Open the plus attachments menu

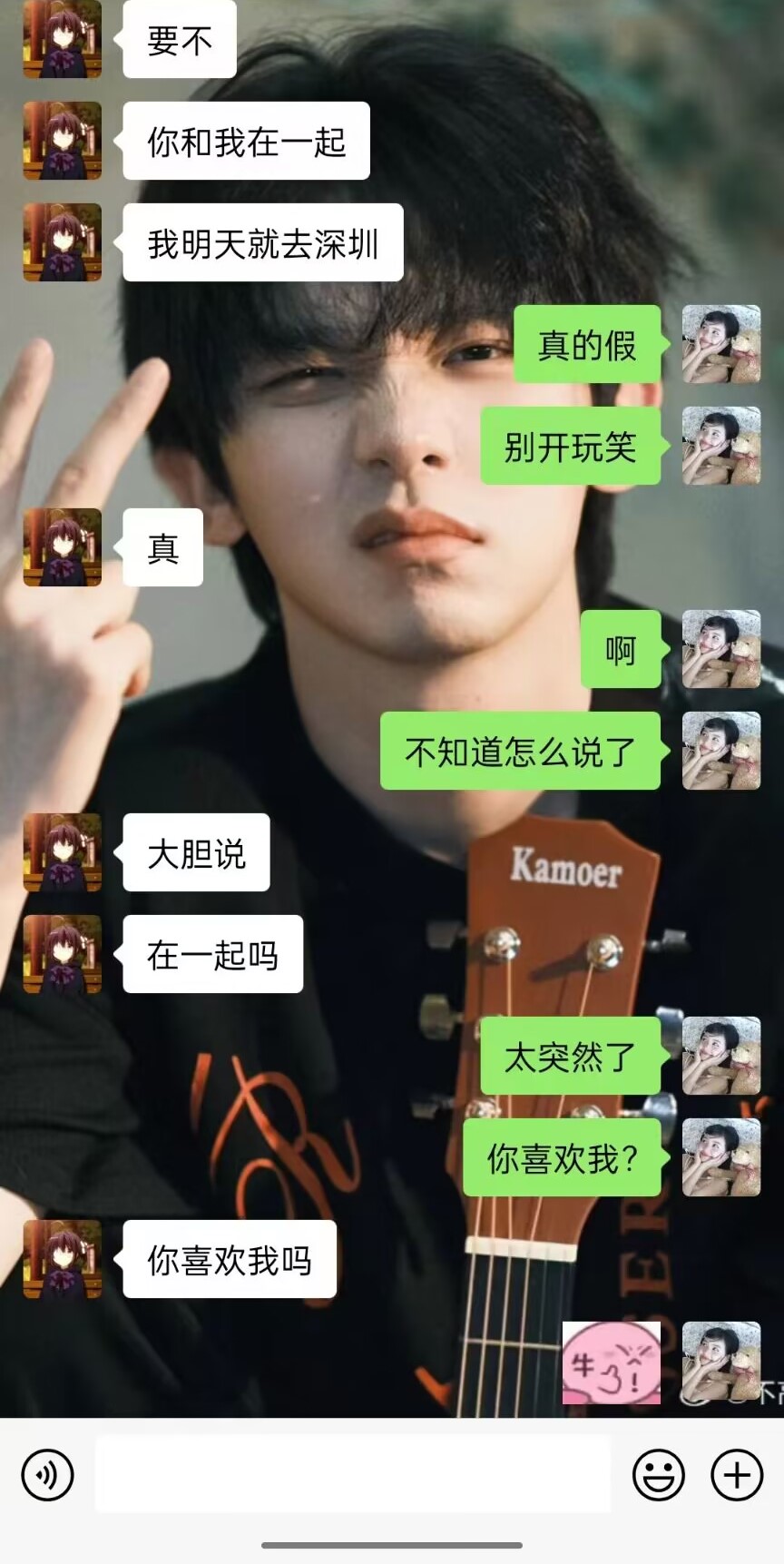click(x=737, y=1475)
